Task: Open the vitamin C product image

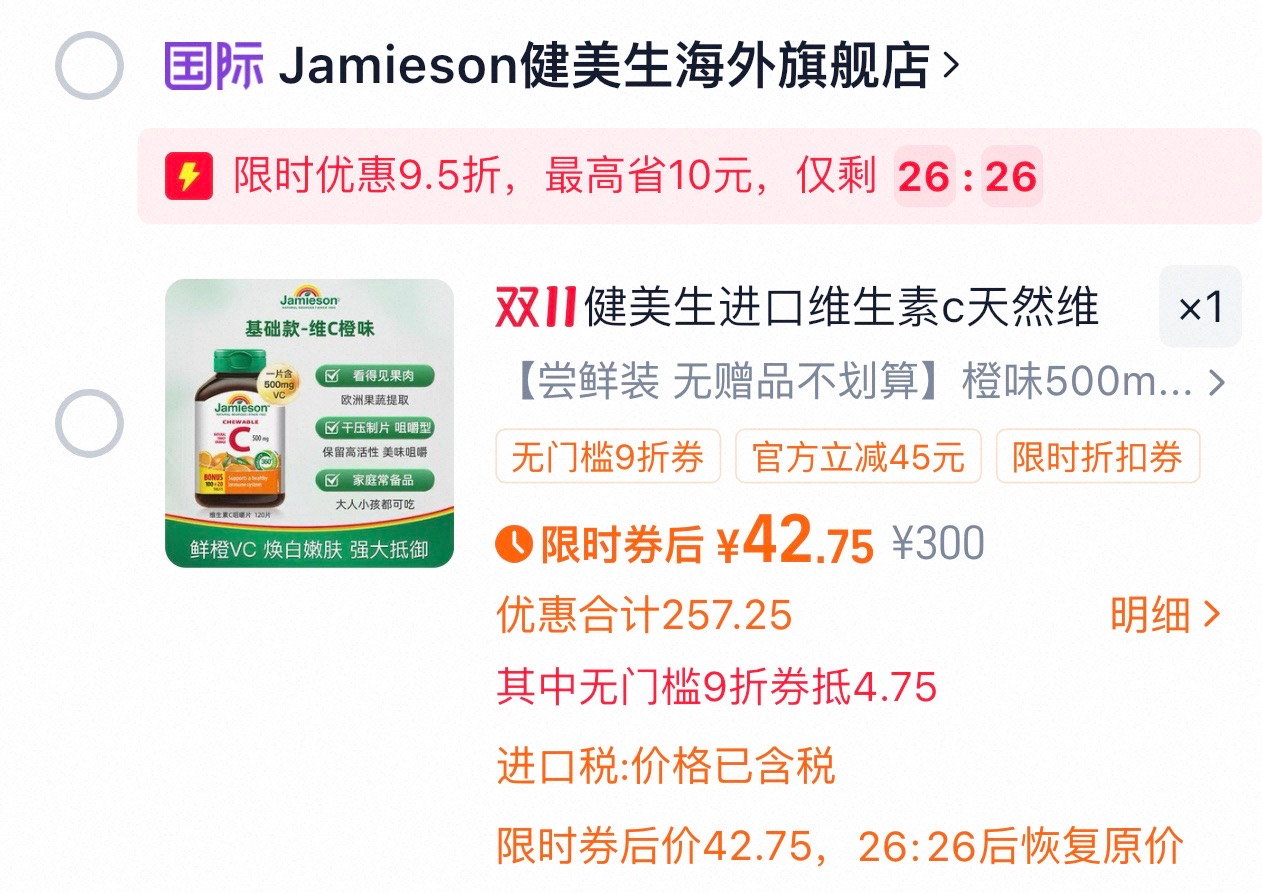Action: coord(309,423)
